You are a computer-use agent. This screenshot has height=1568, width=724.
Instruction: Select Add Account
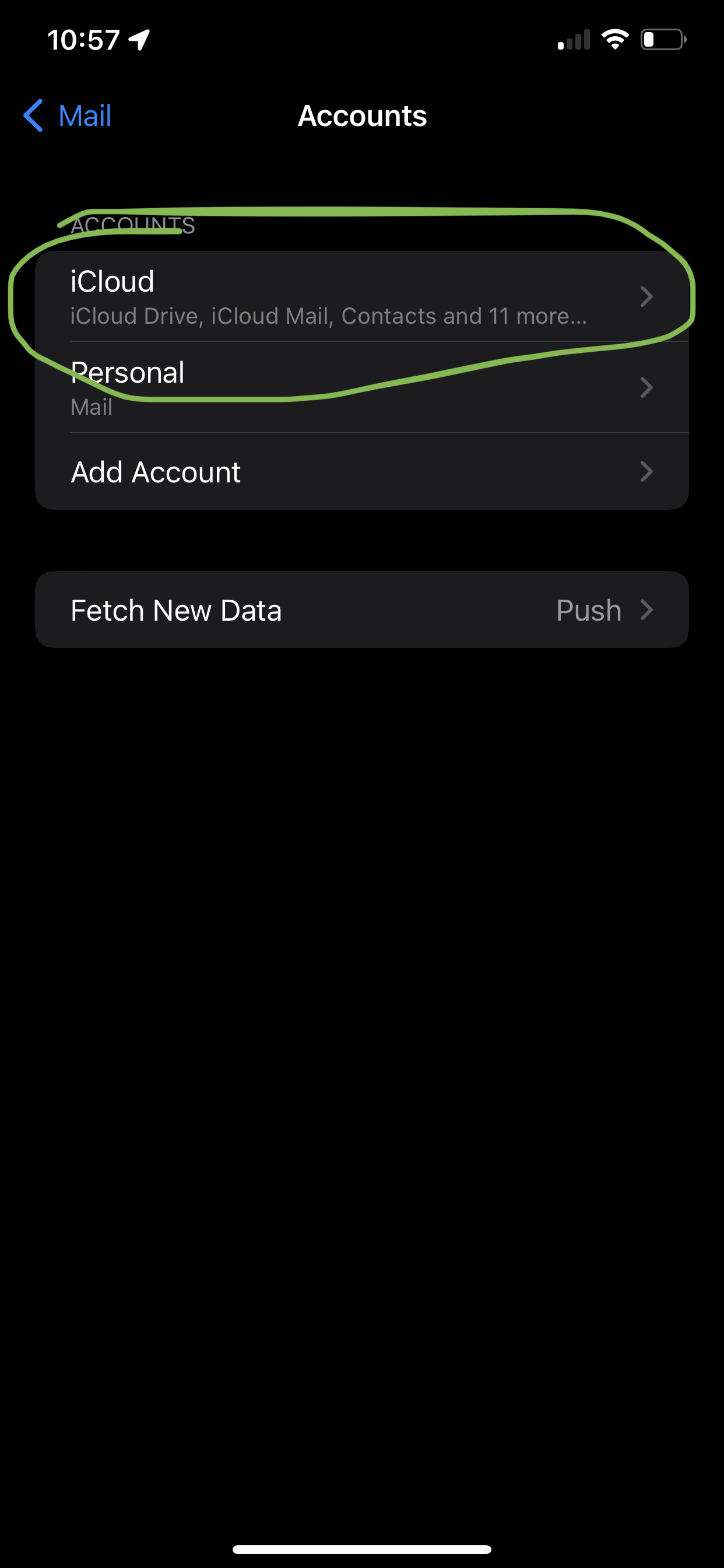click(361, 472)
